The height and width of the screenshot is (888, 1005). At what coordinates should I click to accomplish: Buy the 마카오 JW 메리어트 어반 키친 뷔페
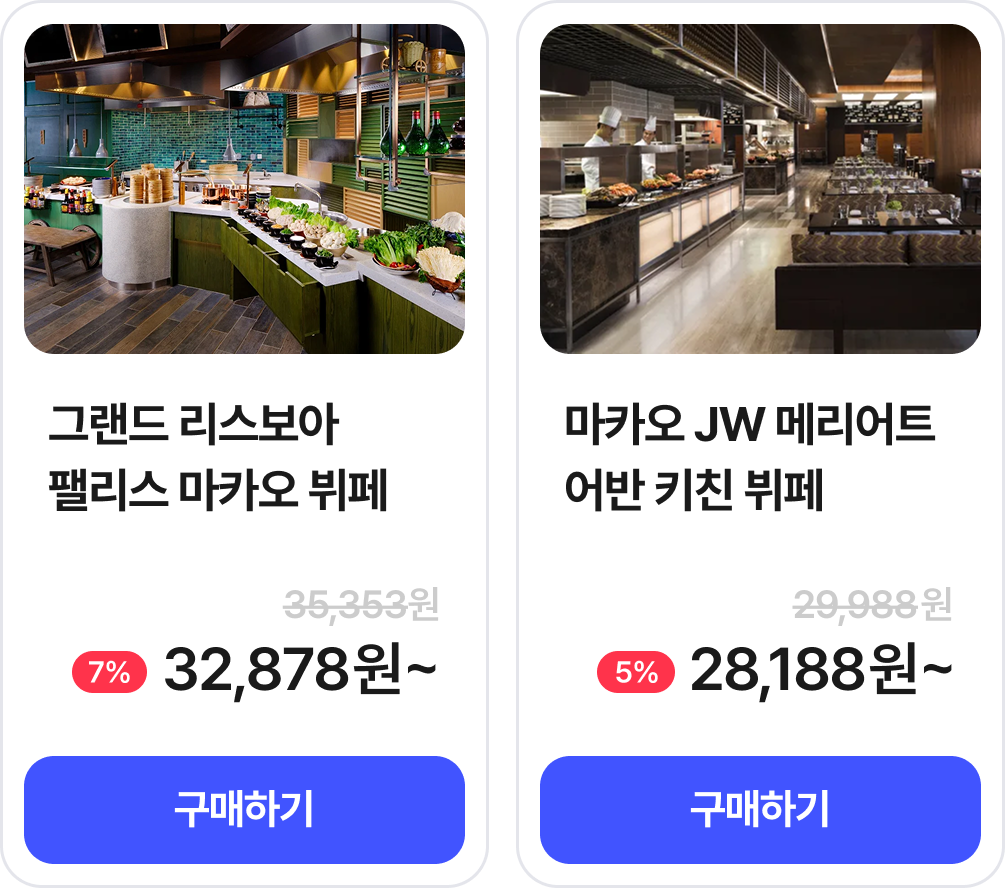(x=760, y=809)
